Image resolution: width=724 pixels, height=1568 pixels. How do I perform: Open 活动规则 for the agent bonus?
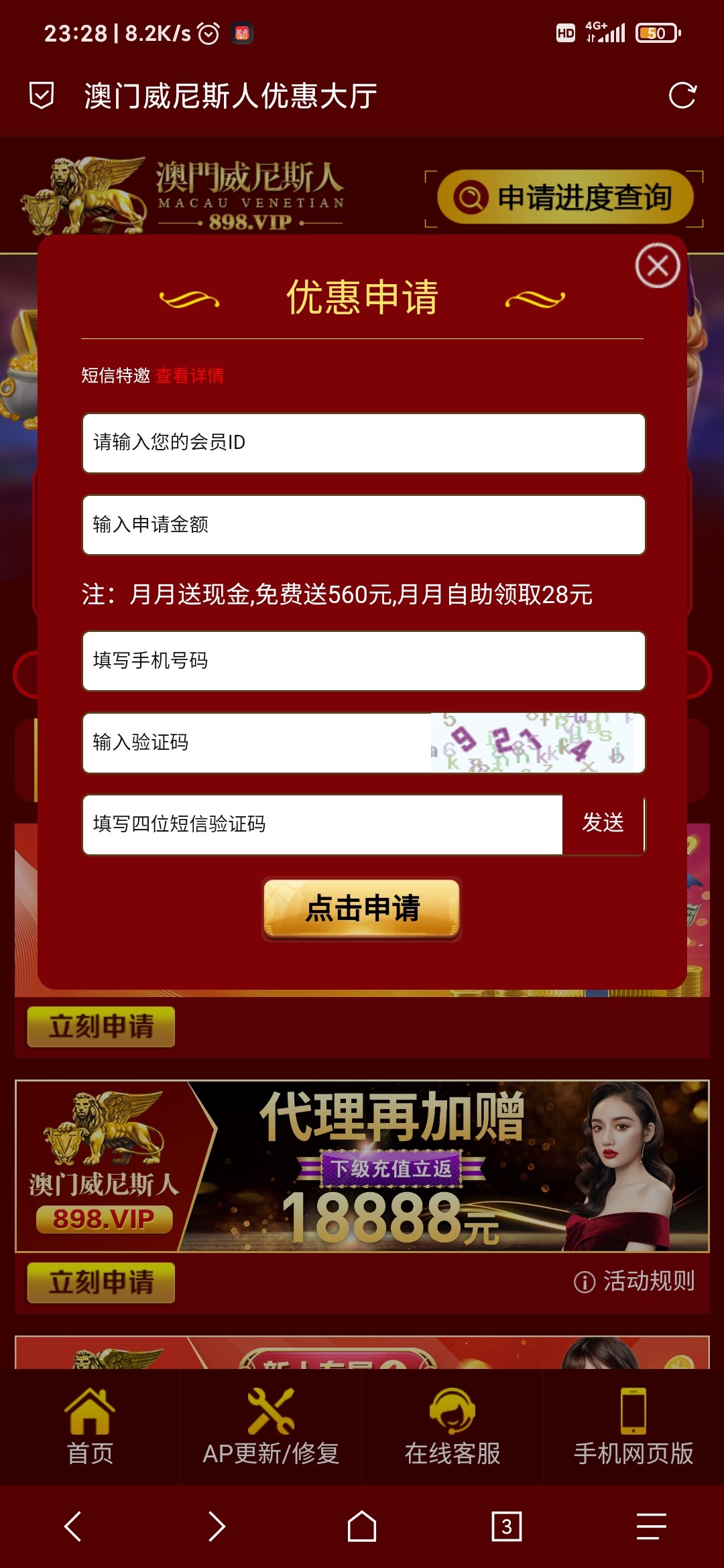(634, 1281)
